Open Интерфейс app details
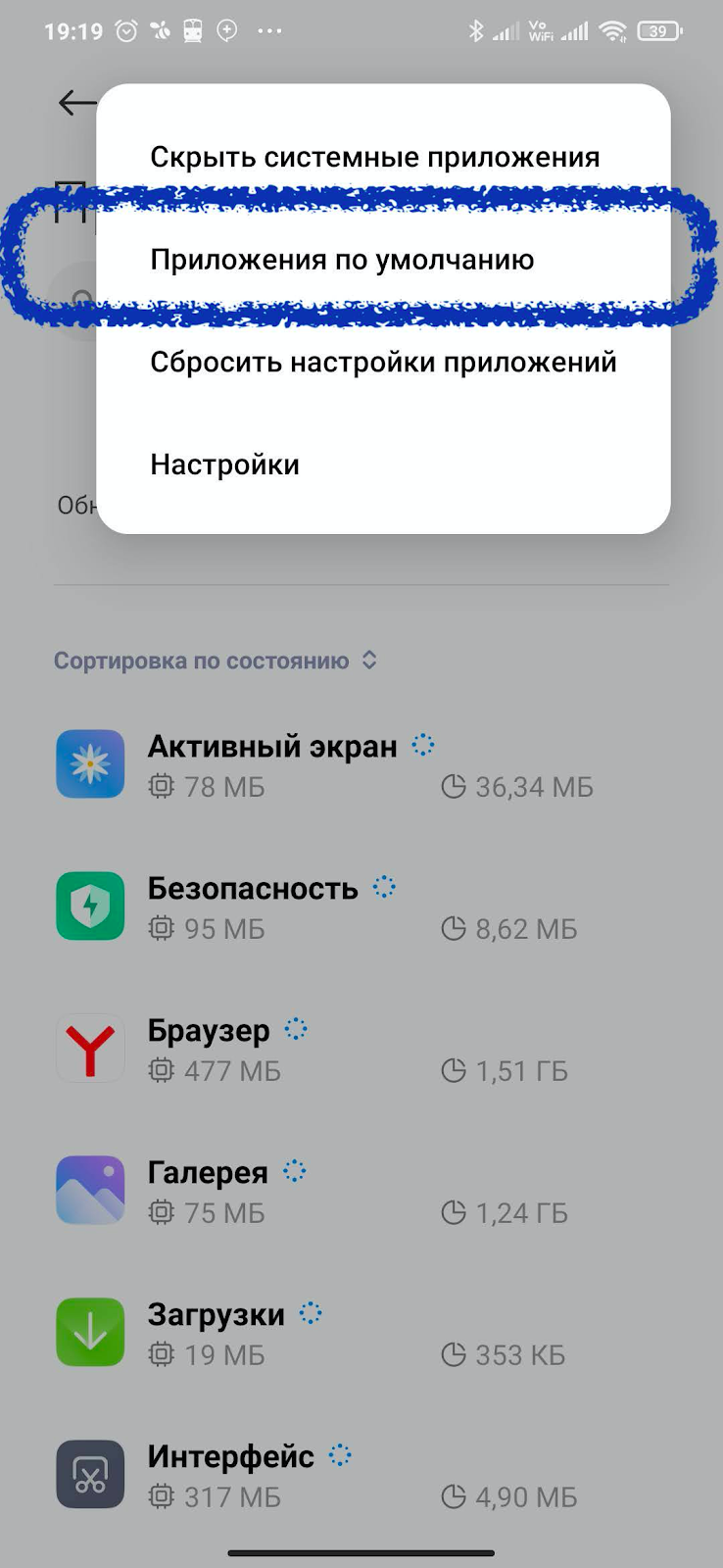This screenshot has width=723, height=1568. click(x=361, y=1475)
